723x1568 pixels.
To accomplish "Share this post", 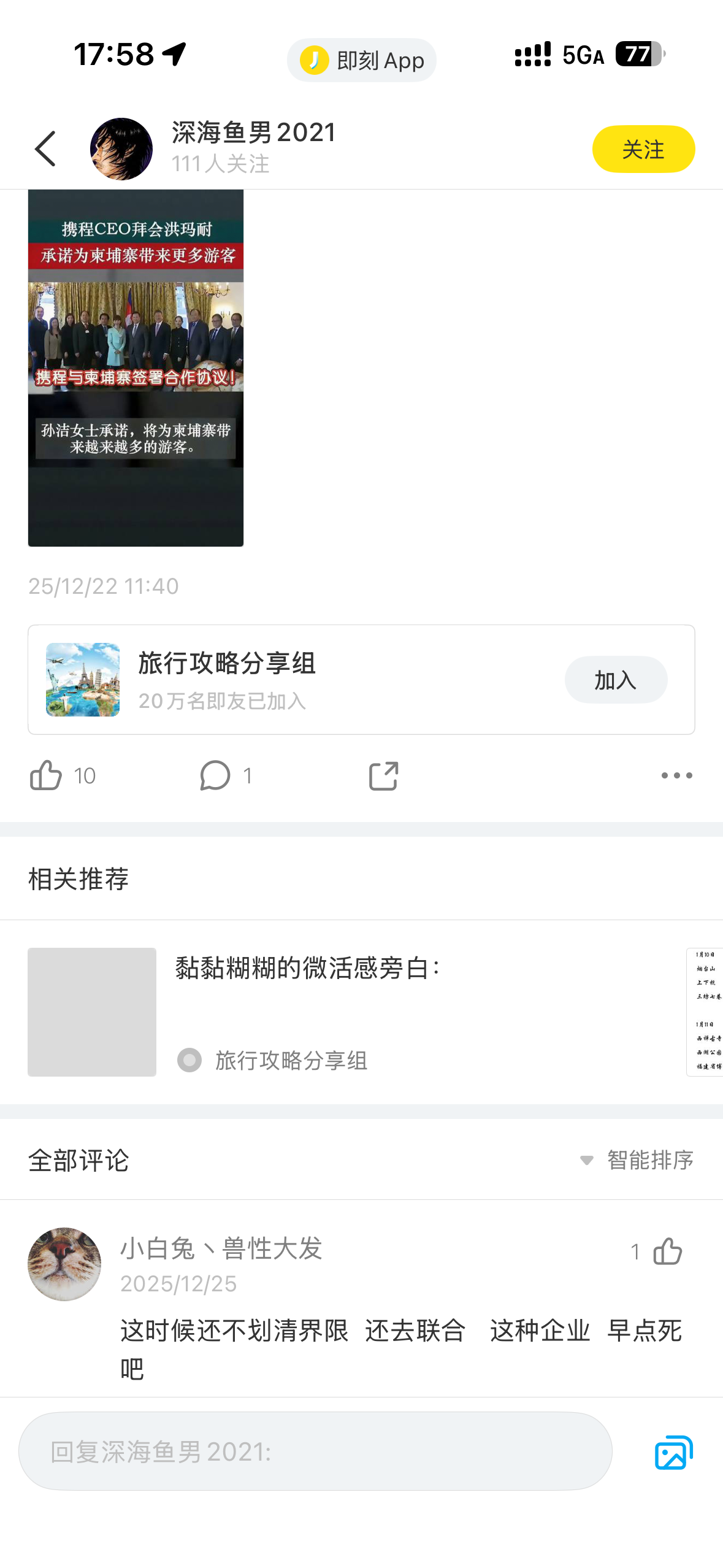I will click(384, 775).
